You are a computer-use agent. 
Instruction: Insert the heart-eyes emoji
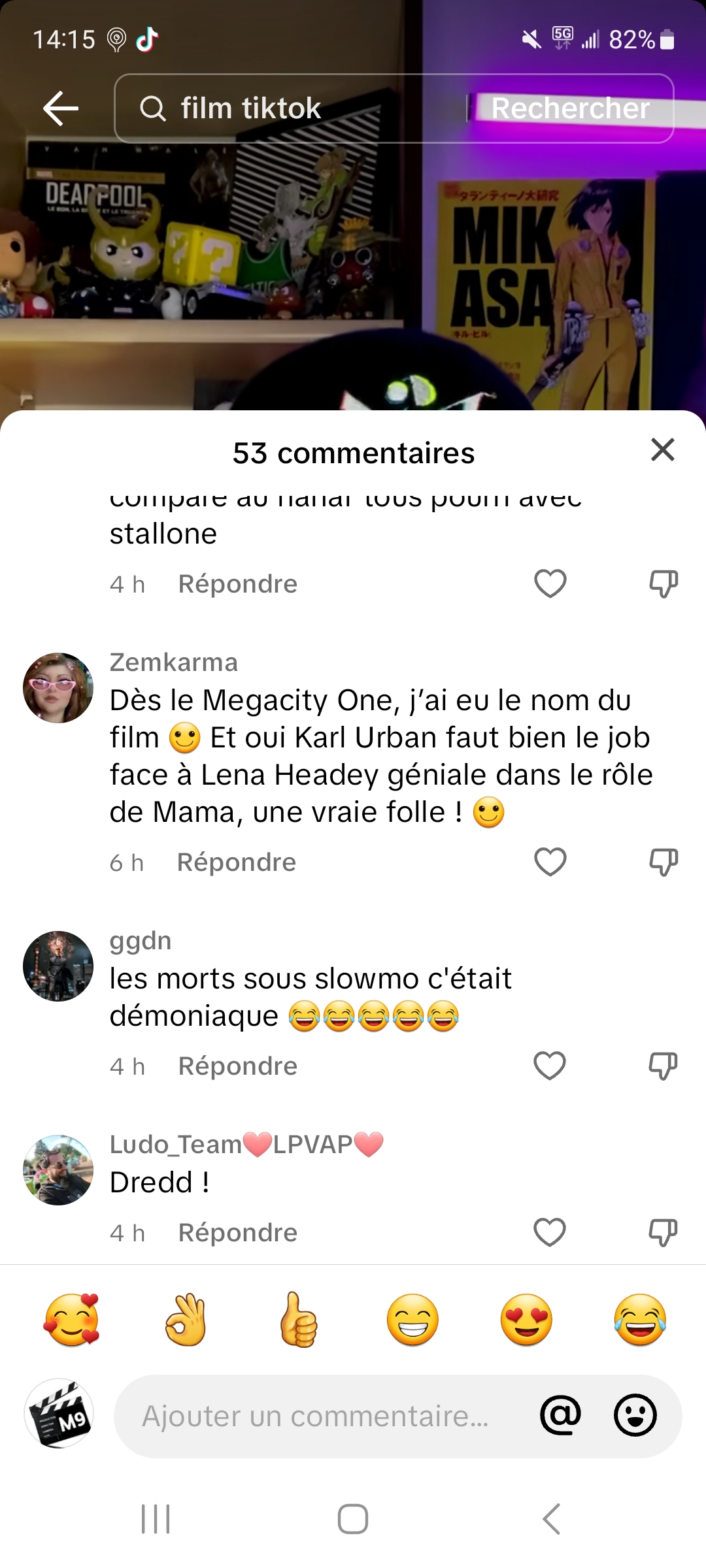point(526,1320)
